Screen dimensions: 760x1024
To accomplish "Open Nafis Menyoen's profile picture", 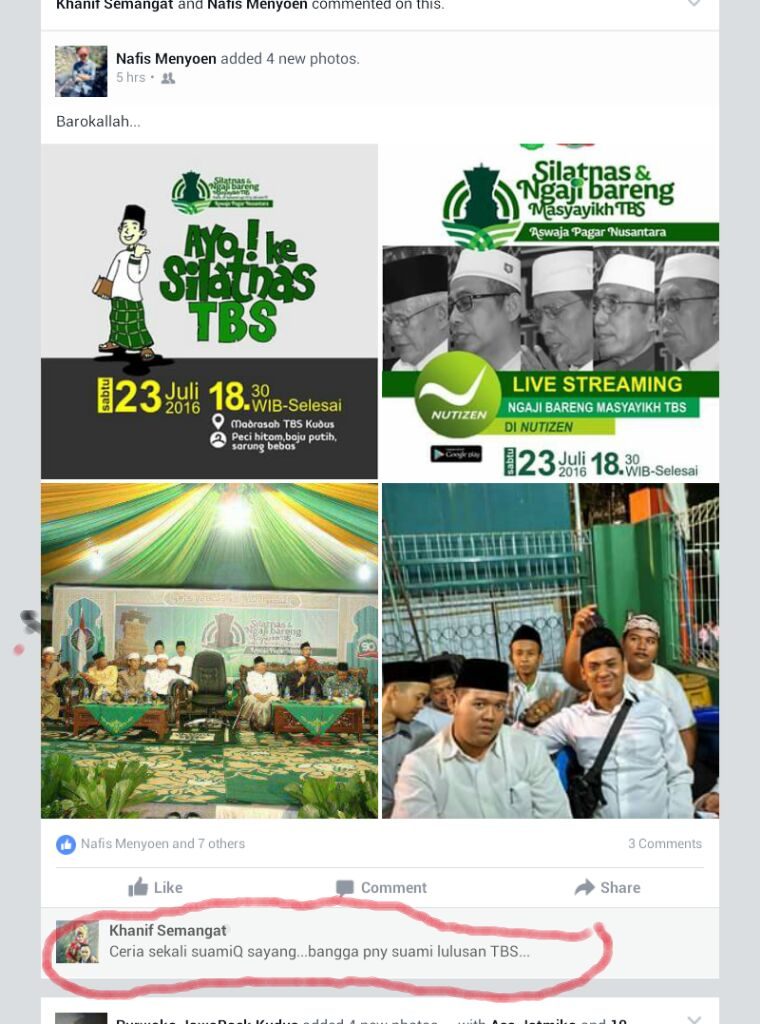I will pos(81,71).
